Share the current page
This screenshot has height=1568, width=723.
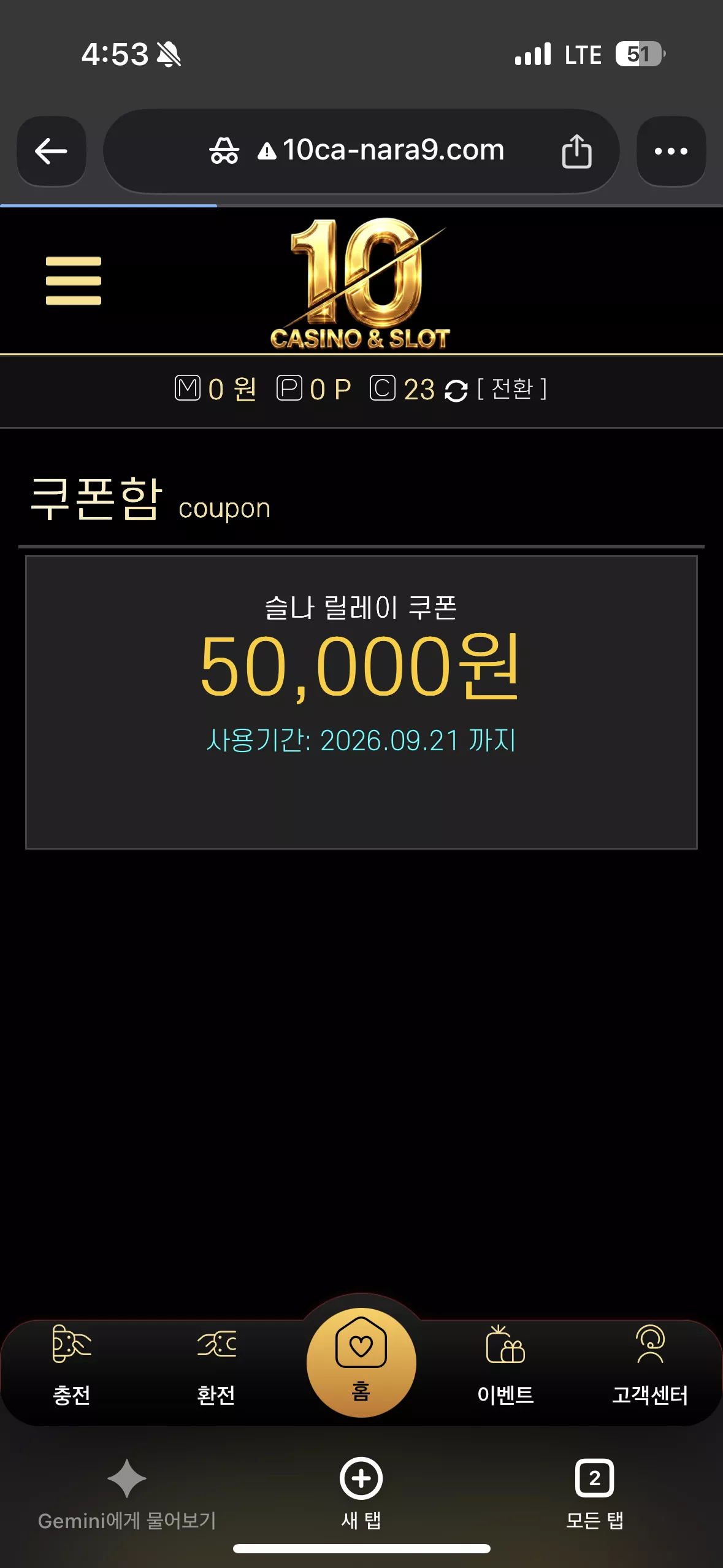point(576,151)
